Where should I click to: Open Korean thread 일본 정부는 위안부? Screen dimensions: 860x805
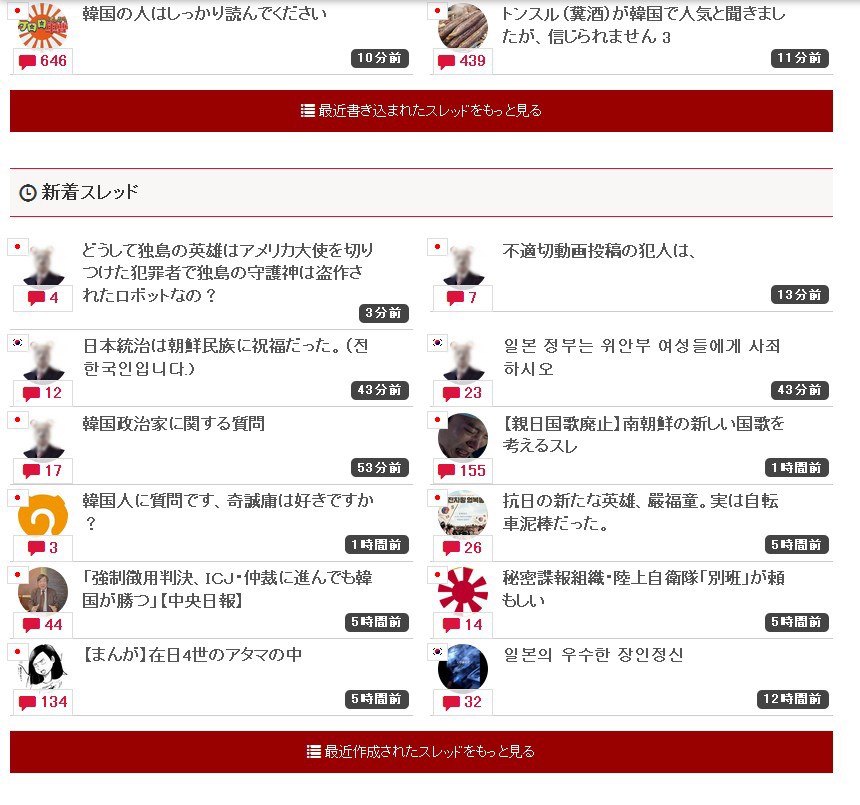click(641, 357)
